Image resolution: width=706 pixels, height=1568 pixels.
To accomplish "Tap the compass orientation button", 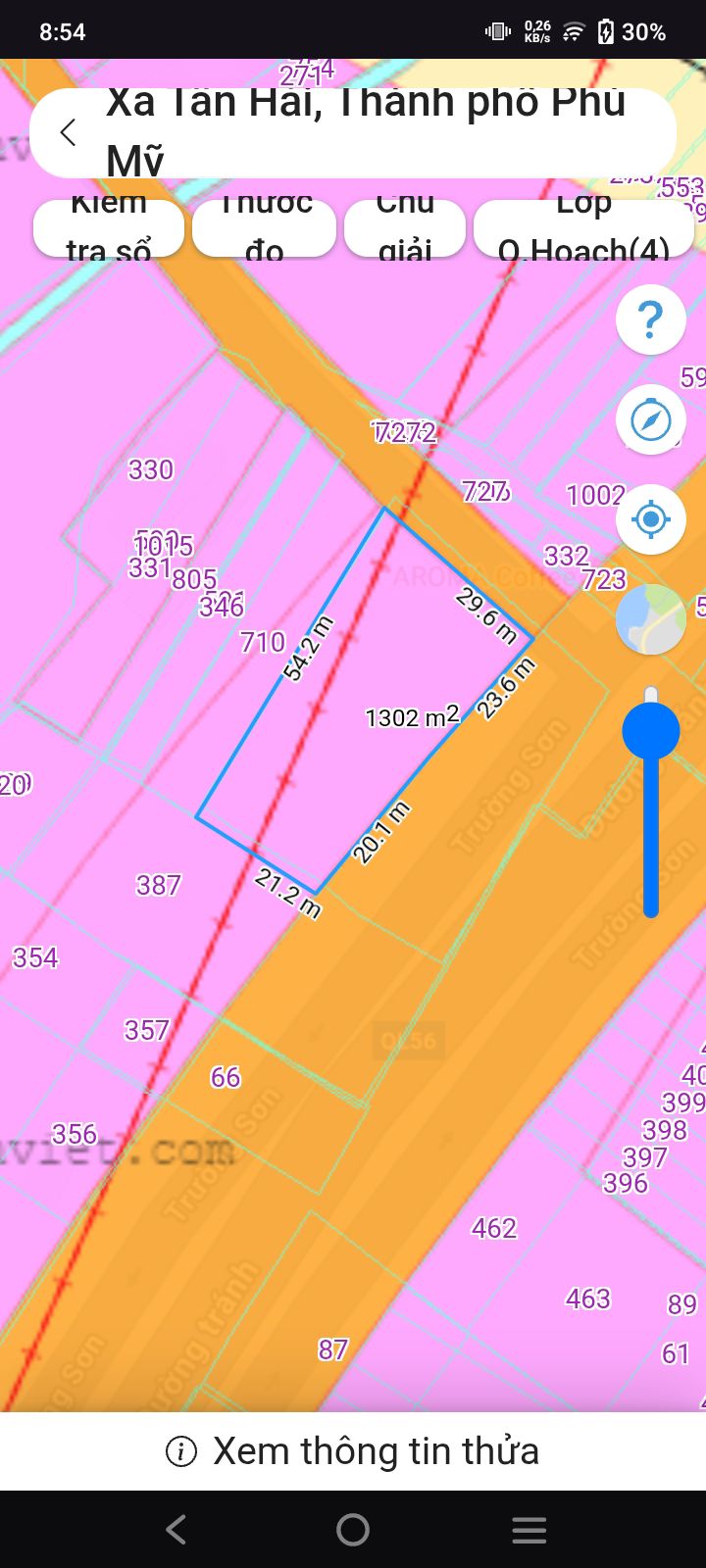I will 650,420.
